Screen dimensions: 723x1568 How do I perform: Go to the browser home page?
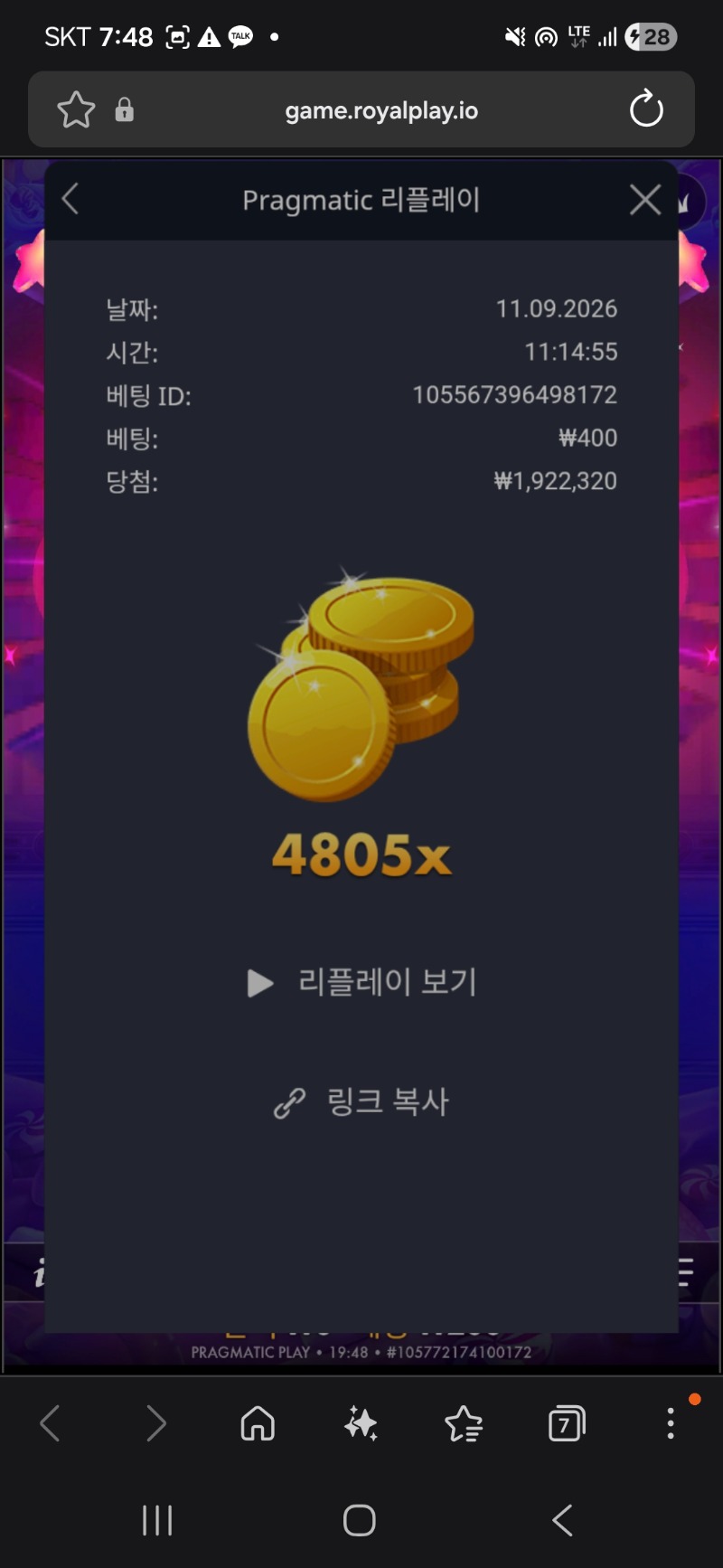pyautogui.click(x=258, y=1423)
